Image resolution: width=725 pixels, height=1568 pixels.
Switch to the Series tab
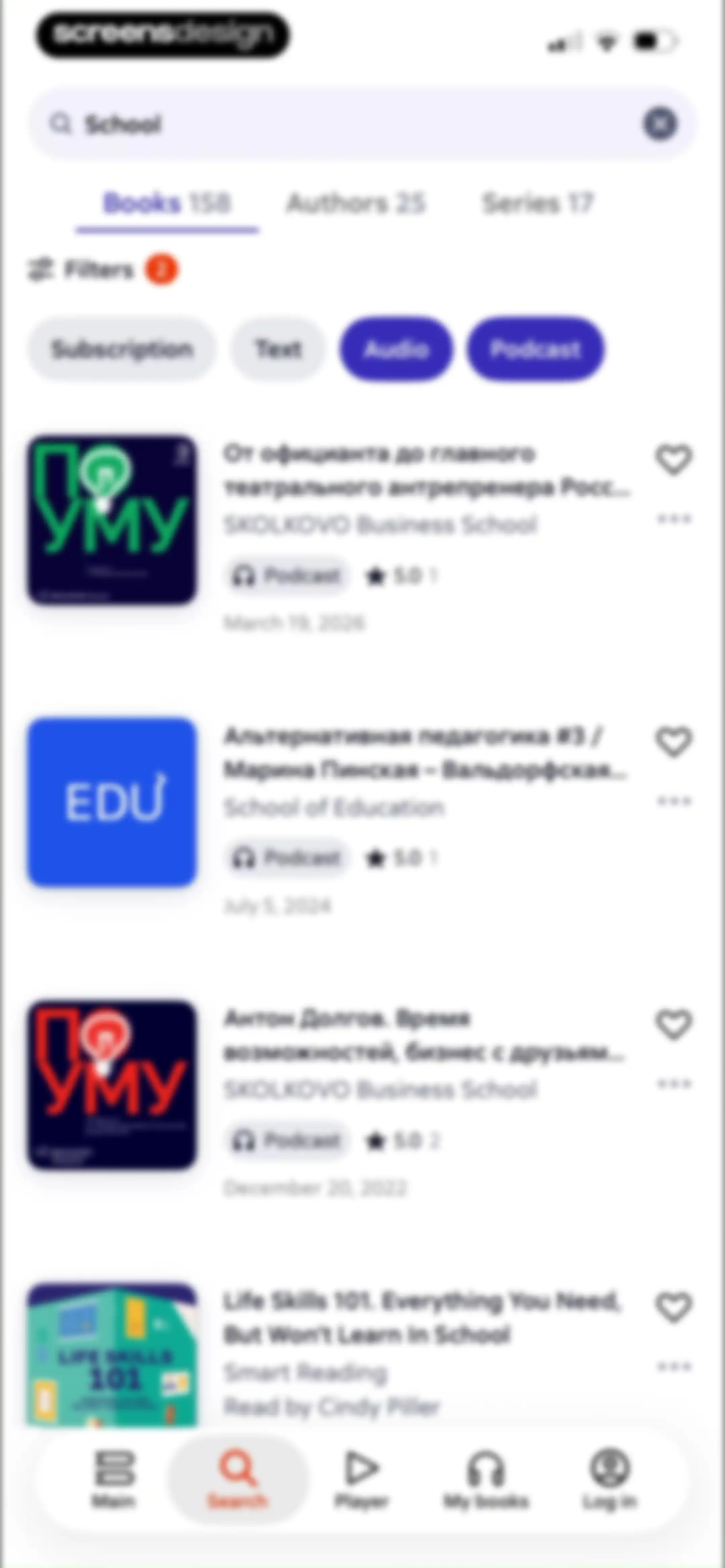click(x=537, y=203)
